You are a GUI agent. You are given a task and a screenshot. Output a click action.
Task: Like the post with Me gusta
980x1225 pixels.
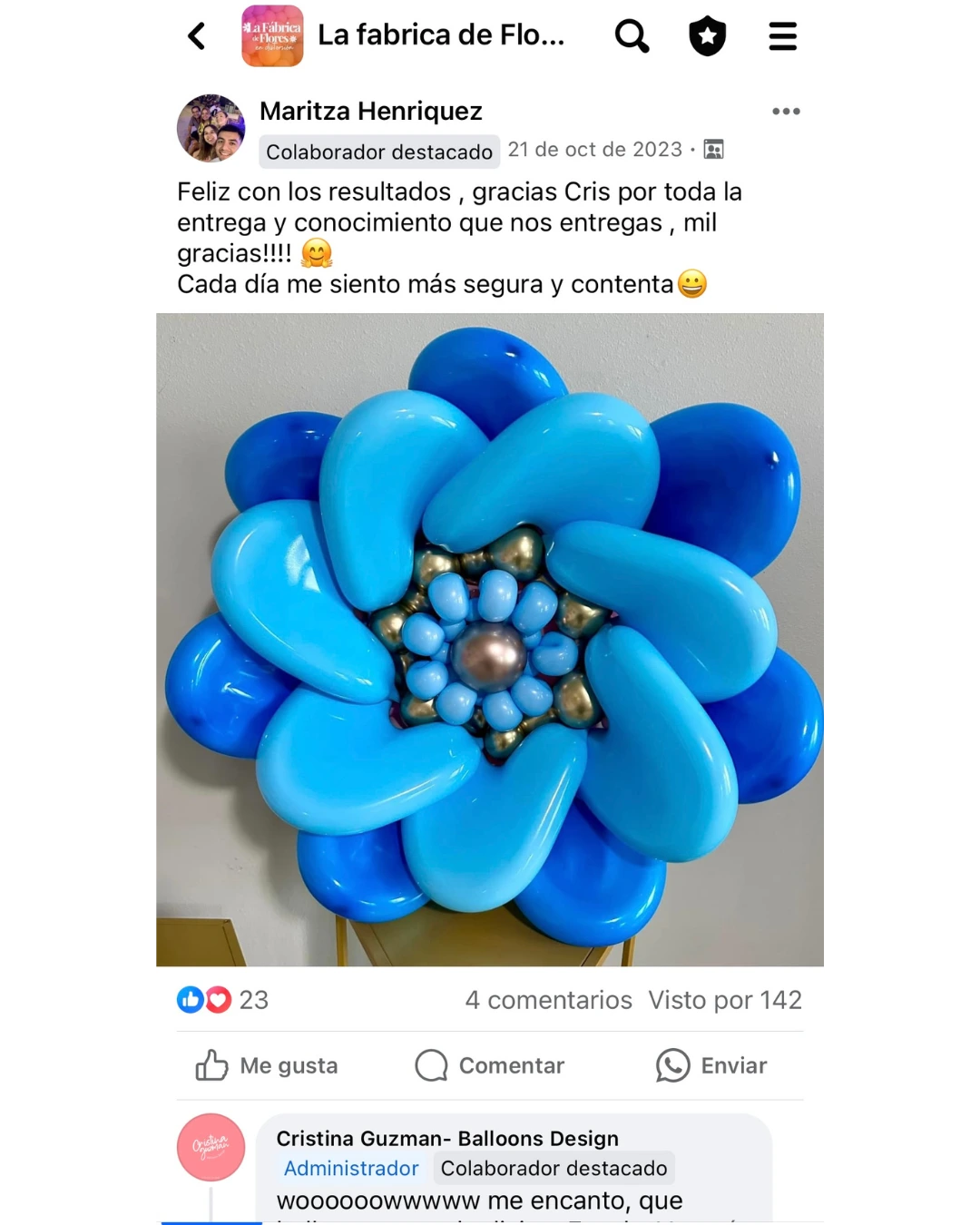267,1065
